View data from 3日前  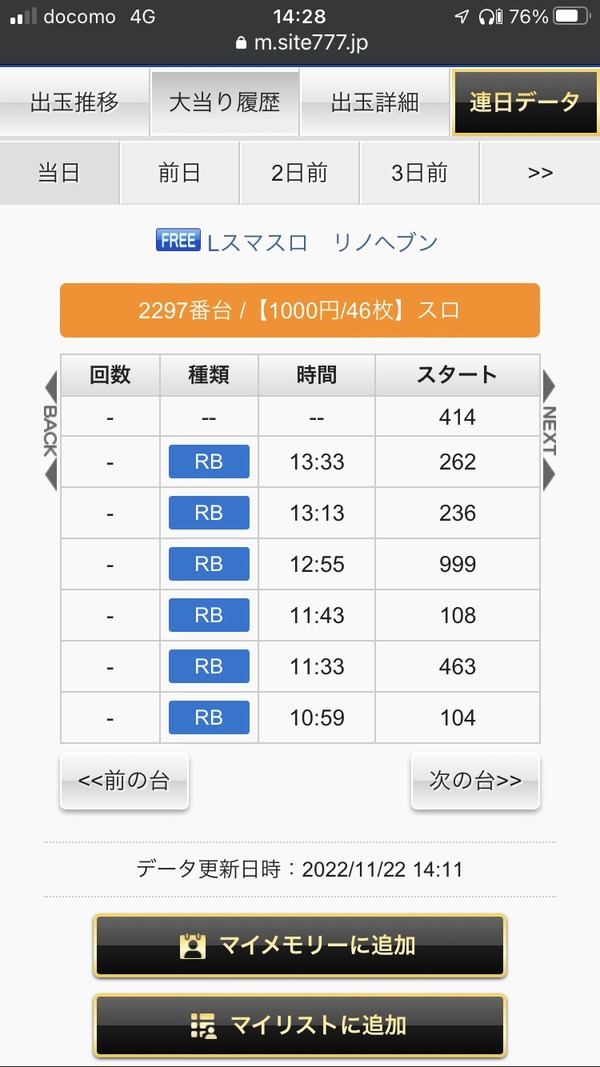point(419,173)
